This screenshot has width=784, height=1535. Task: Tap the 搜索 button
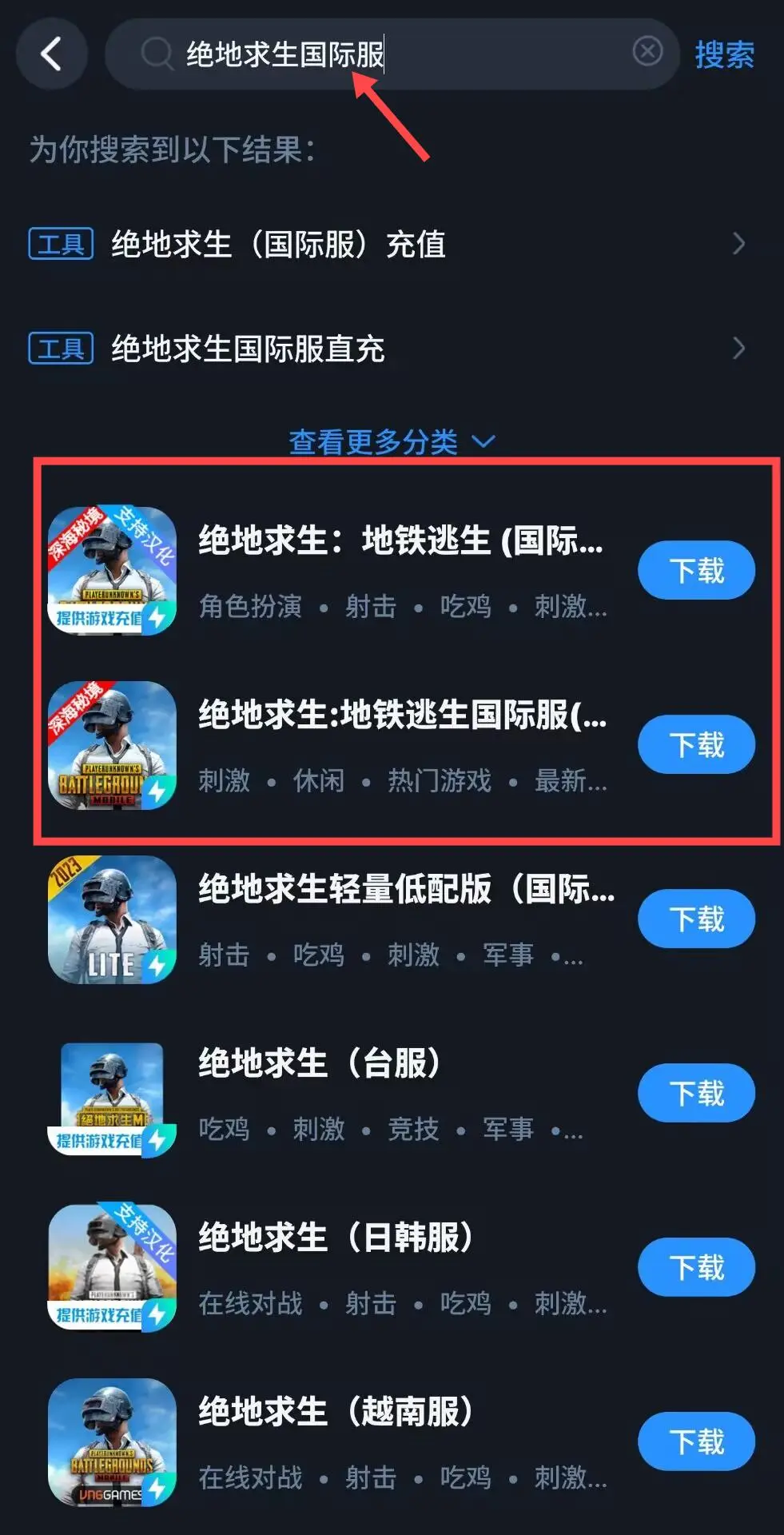coord(723,54)
